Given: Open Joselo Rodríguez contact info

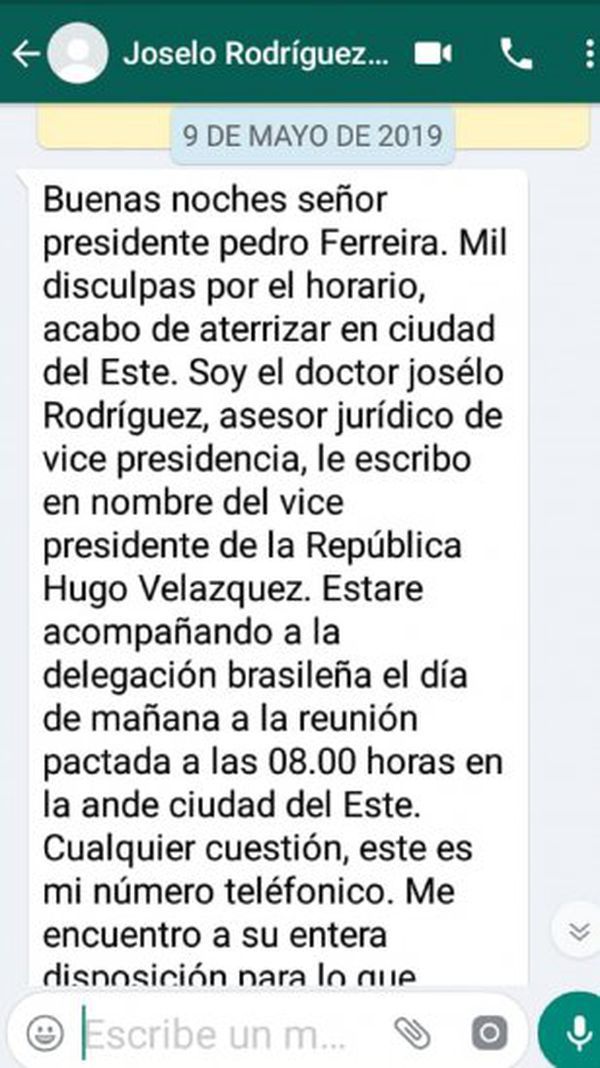Looking at the screenshot, I should click(255, 54).
